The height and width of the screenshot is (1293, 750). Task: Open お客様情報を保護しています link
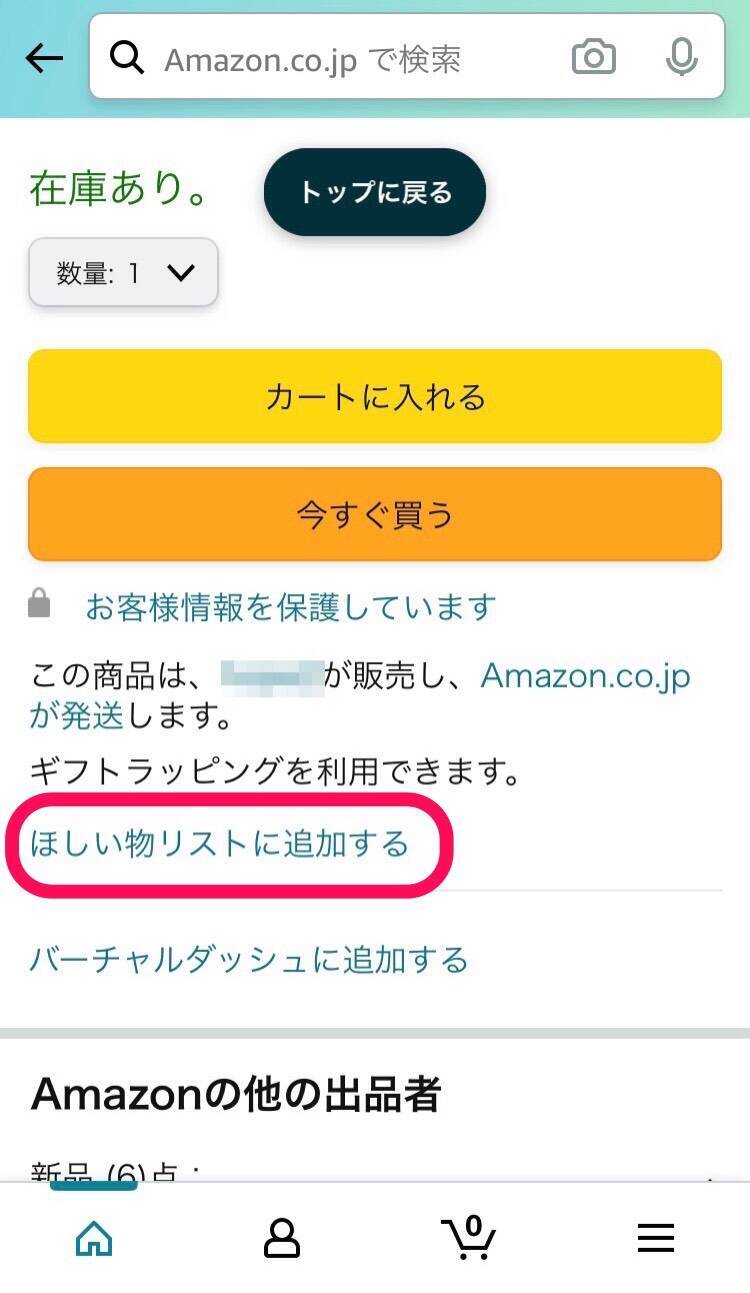pos(290,607)
